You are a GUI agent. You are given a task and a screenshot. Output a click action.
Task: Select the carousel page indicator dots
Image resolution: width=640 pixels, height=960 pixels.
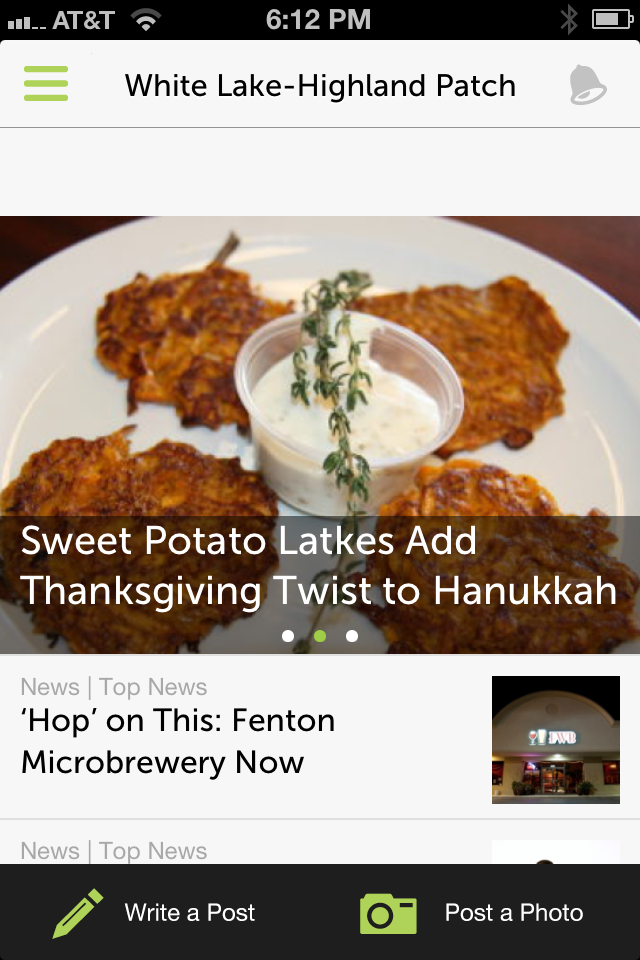point(320,636)
